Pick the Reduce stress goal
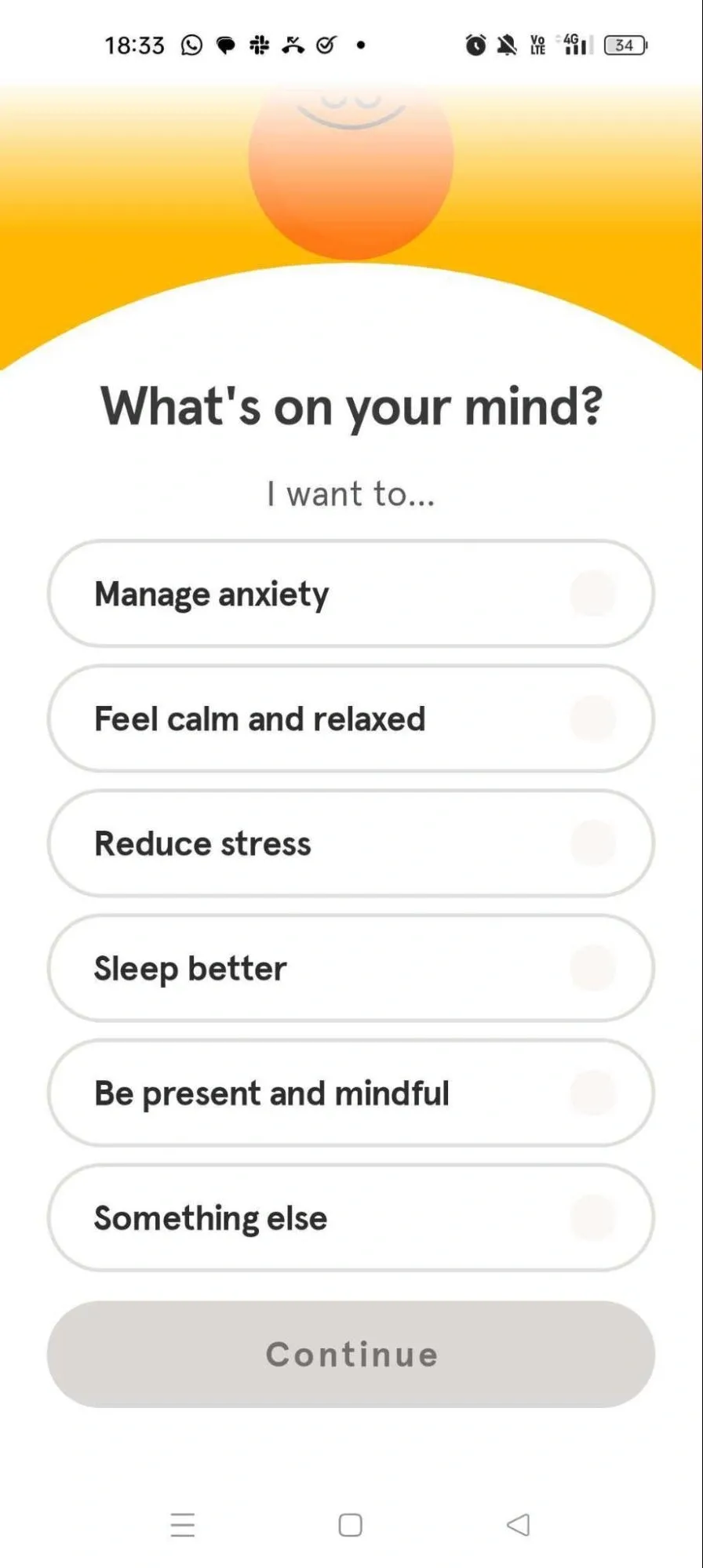703x1568 pixels. [x=351, y=843]
